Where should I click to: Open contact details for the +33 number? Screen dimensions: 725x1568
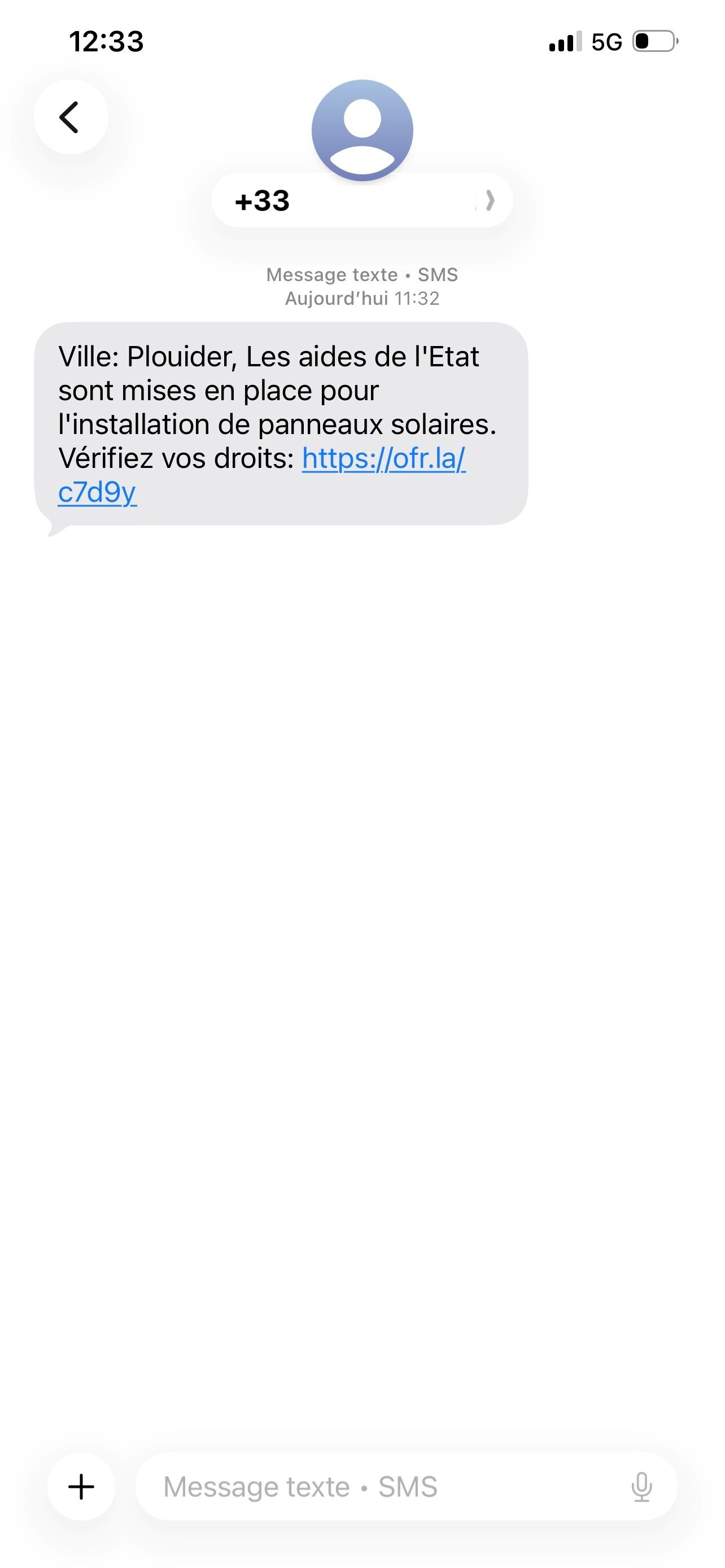click(361, 200)
